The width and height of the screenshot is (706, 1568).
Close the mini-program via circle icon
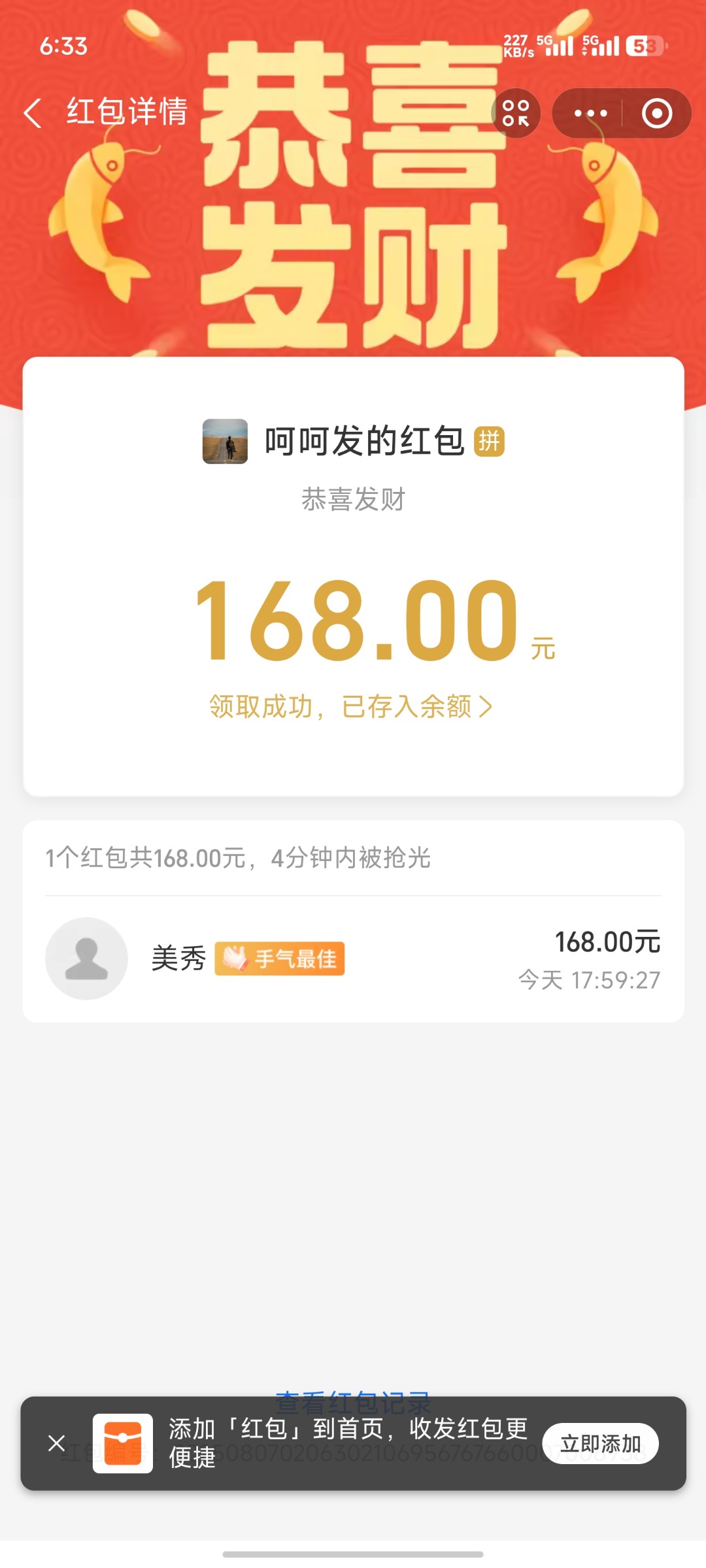(x=656, y=114)
